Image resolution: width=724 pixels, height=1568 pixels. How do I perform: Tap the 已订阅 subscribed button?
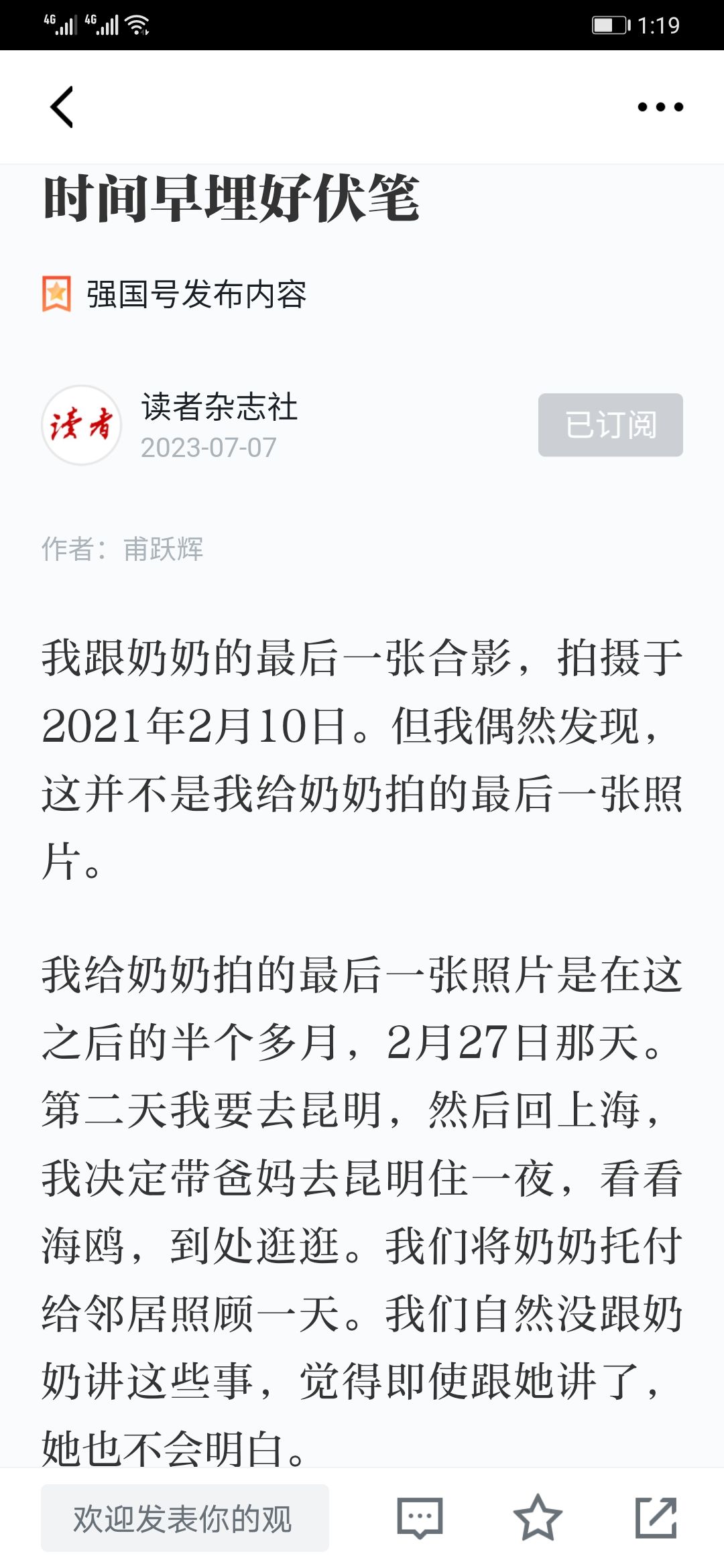coord(611,425)
